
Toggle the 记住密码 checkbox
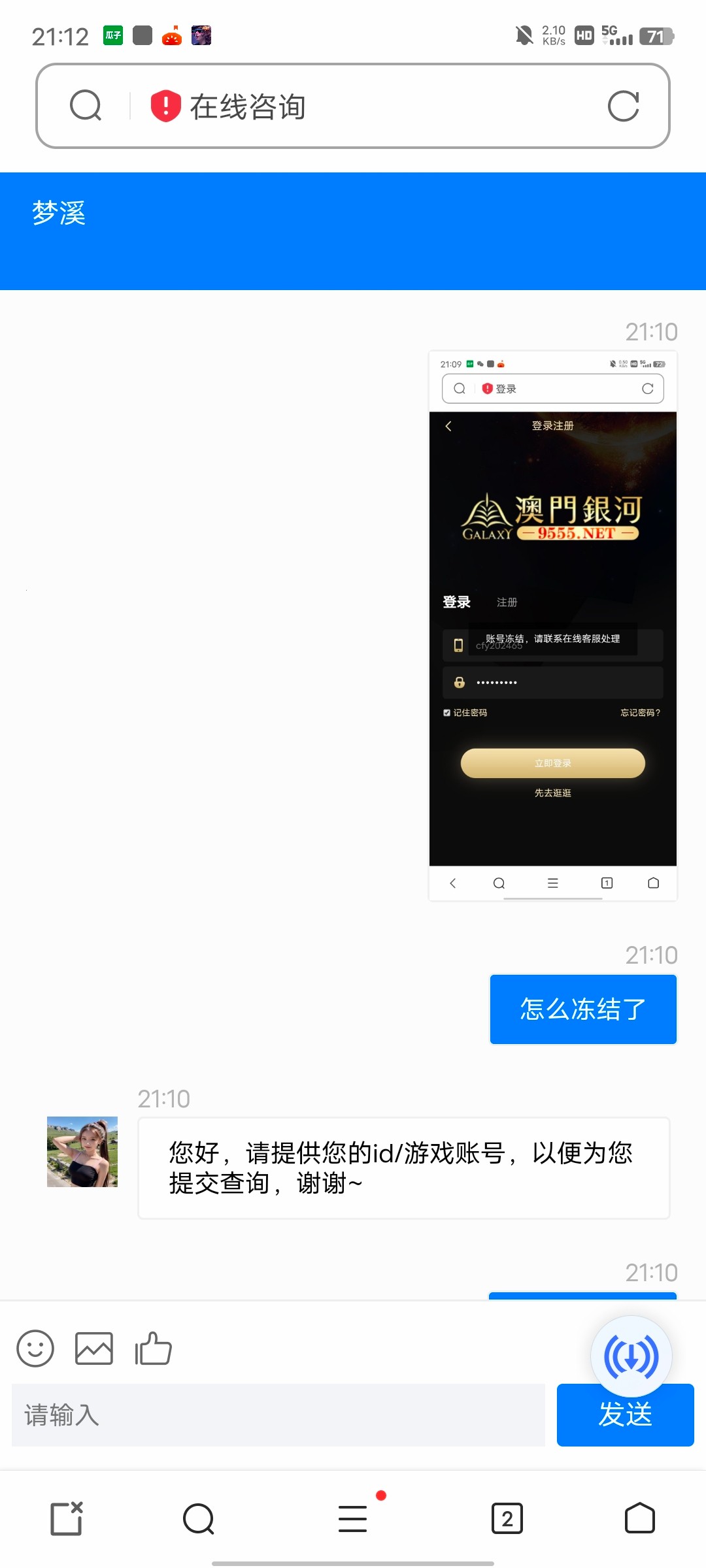446,713
